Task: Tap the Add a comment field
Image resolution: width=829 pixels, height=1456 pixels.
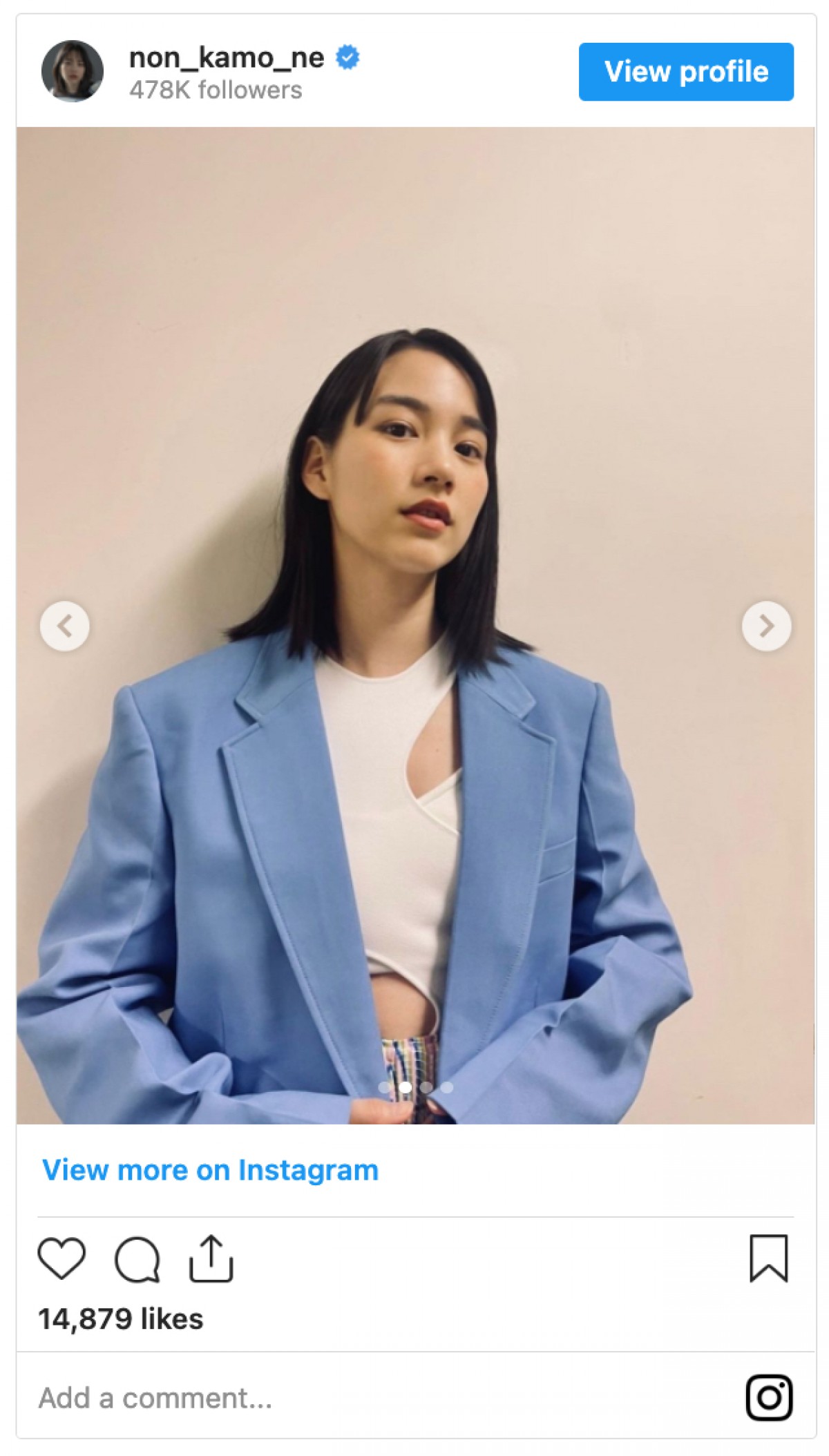Action: click(x=276, y=1398)
